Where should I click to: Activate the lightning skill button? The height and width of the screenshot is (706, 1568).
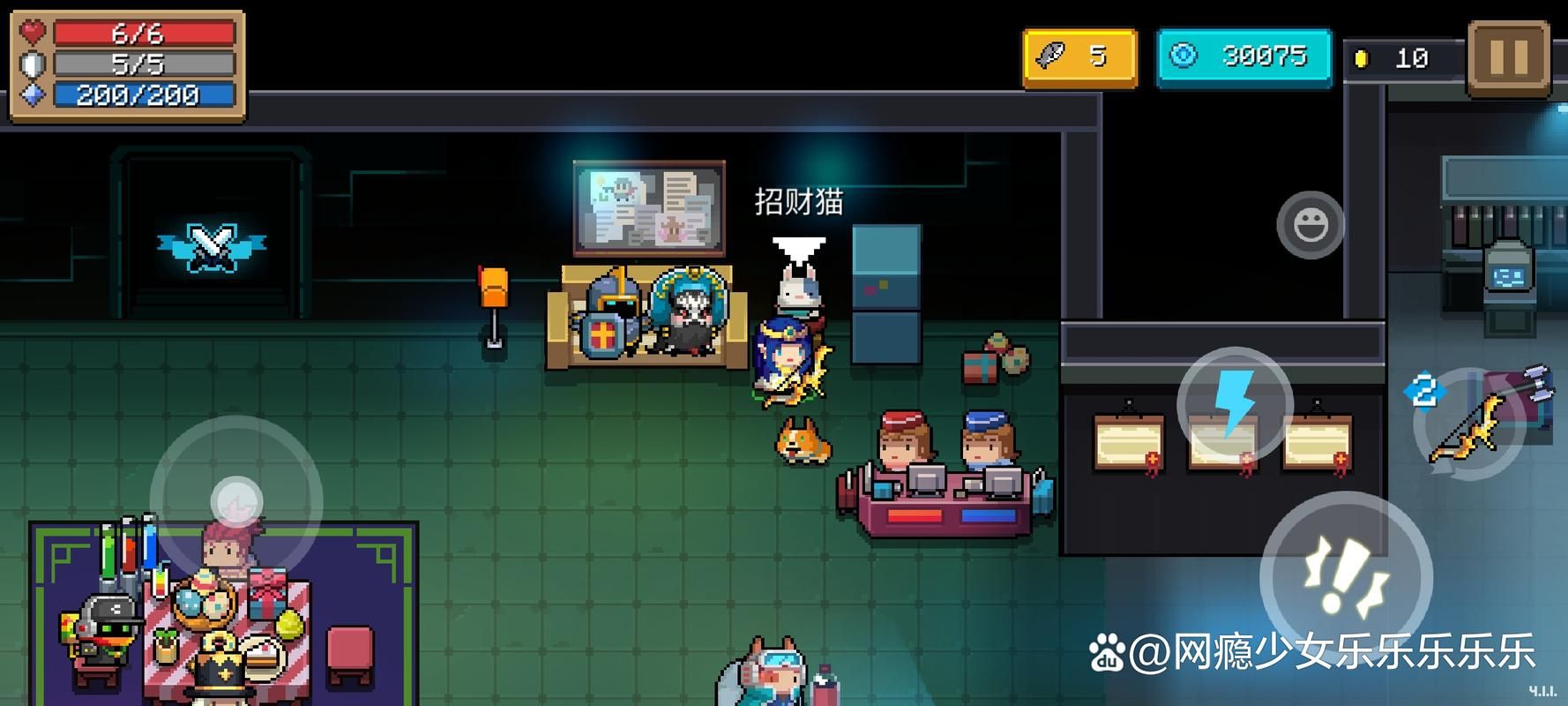tap(1234, 404)
